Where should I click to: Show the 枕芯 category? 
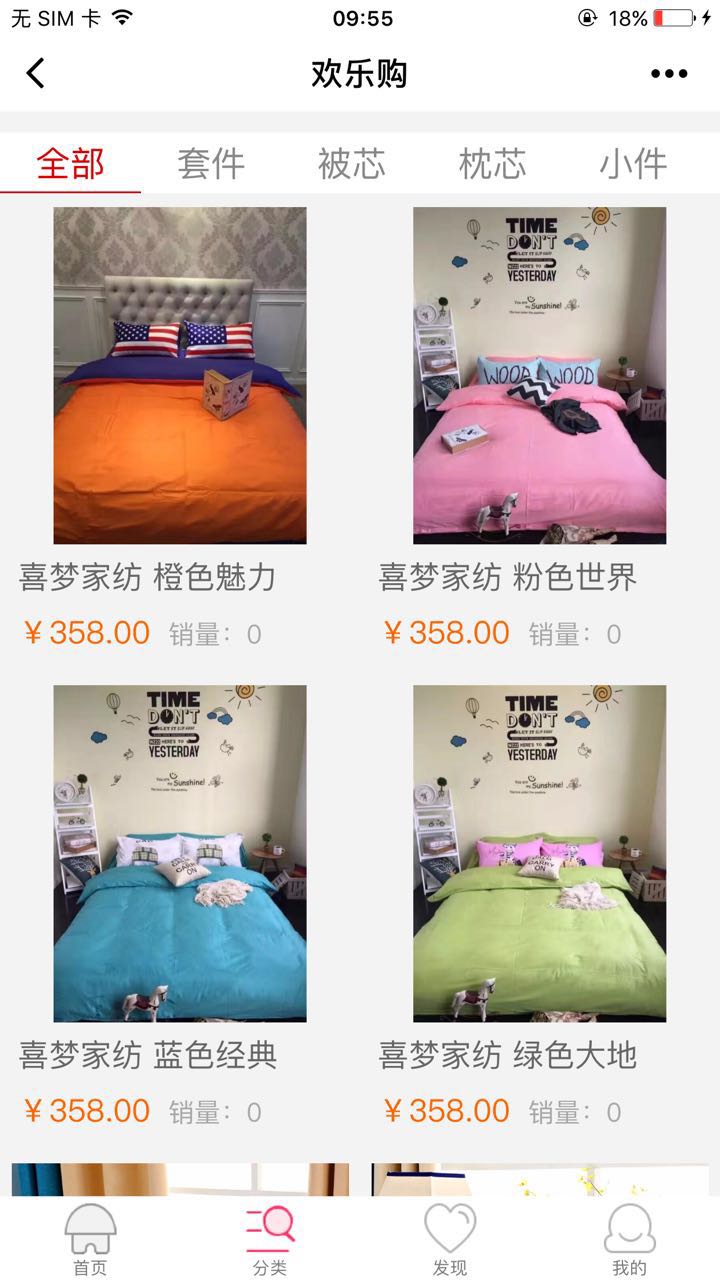(x=492, y=163)
